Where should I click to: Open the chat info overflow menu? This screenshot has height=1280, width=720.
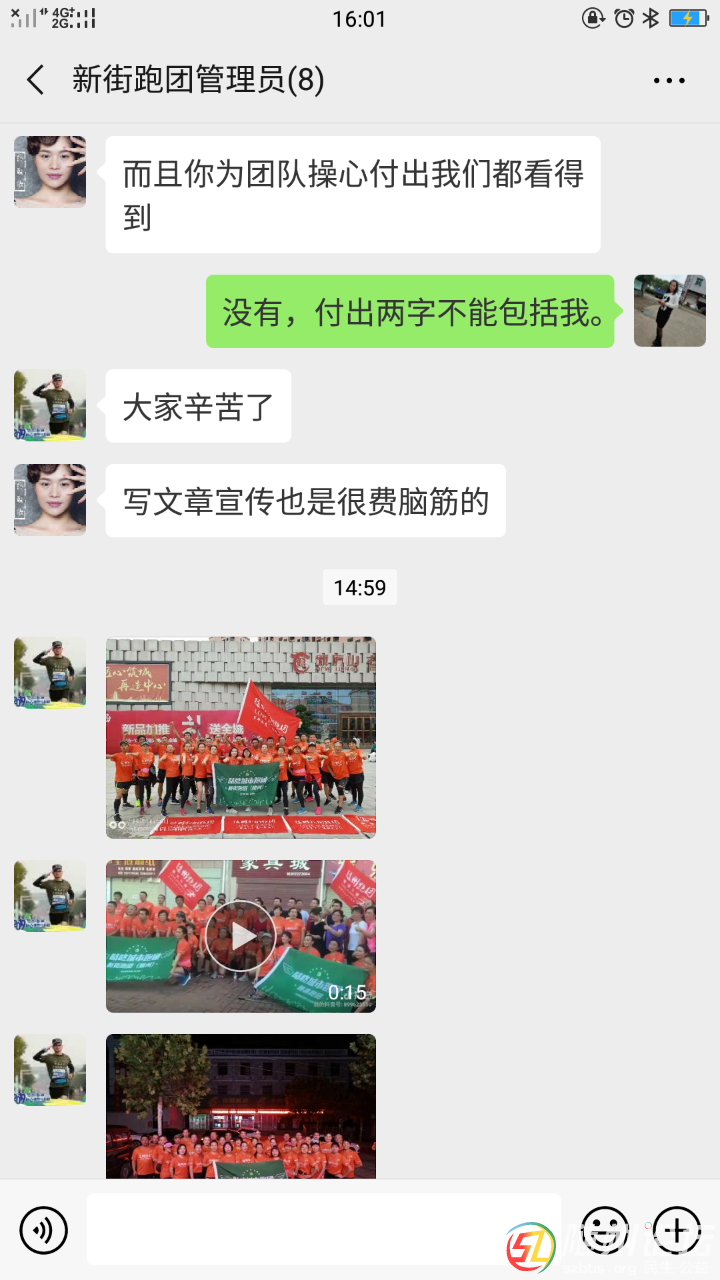[x=669, y=80]
